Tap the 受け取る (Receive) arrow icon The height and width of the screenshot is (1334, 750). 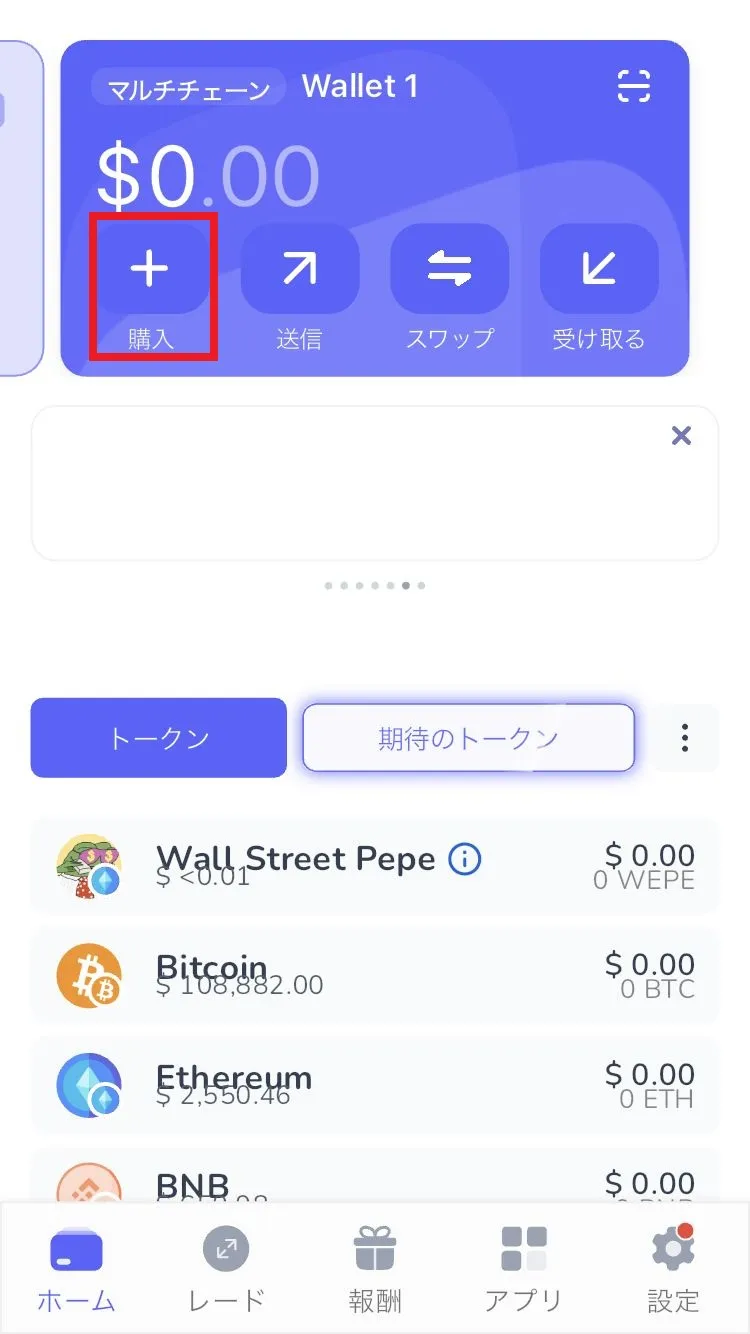[598, 268]
